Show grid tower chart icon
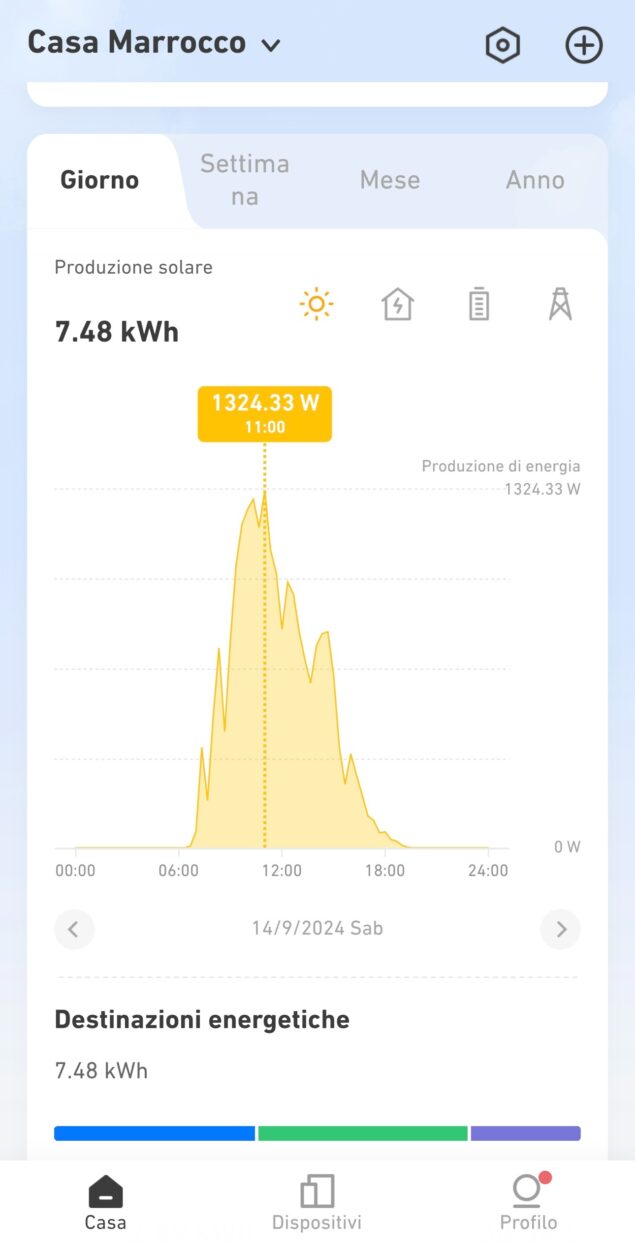 pos(560,304)
